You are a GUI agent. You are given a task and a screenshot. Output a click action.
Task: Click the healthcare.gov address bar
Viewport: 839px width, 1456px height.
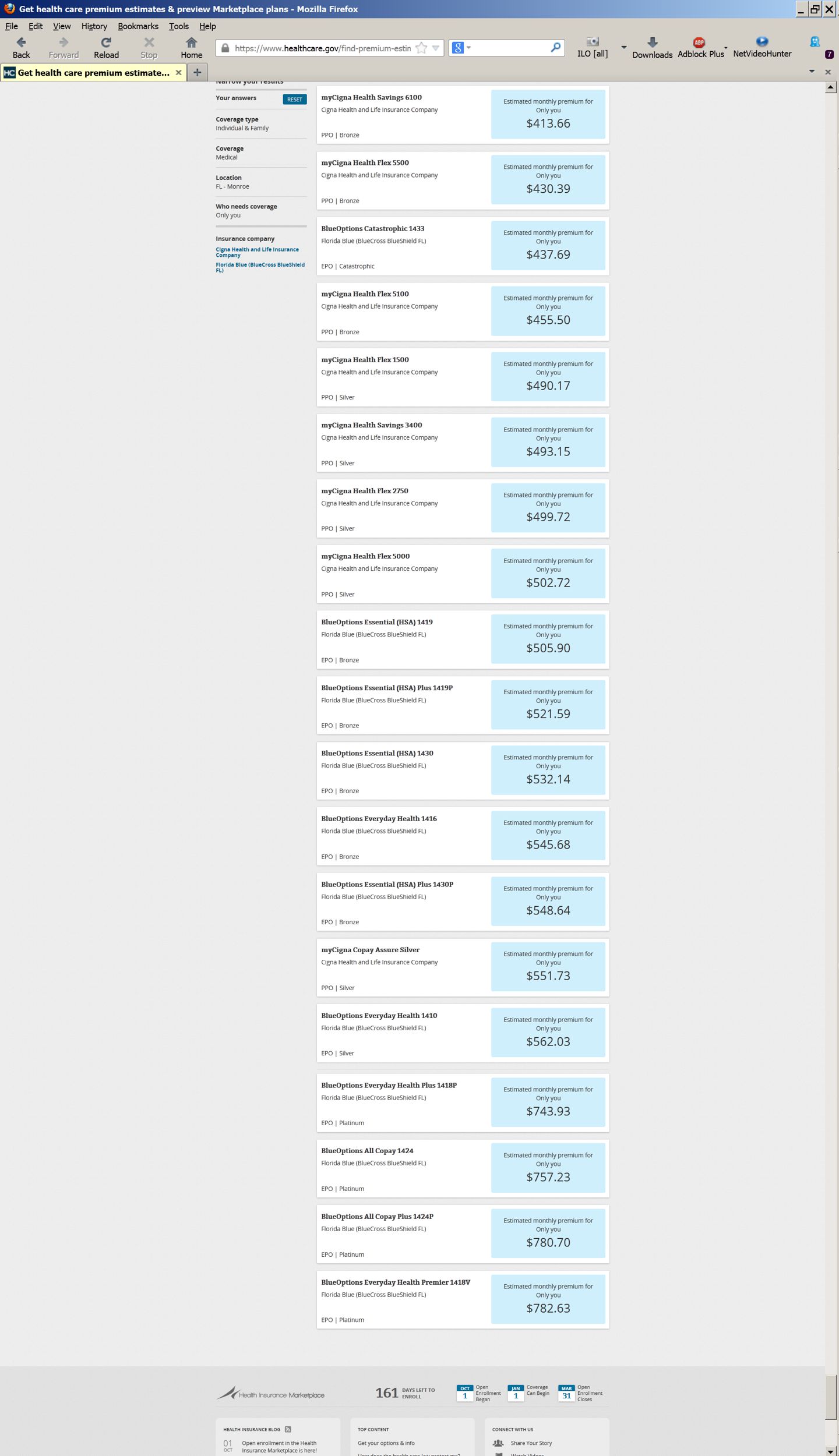coord(322,48)
